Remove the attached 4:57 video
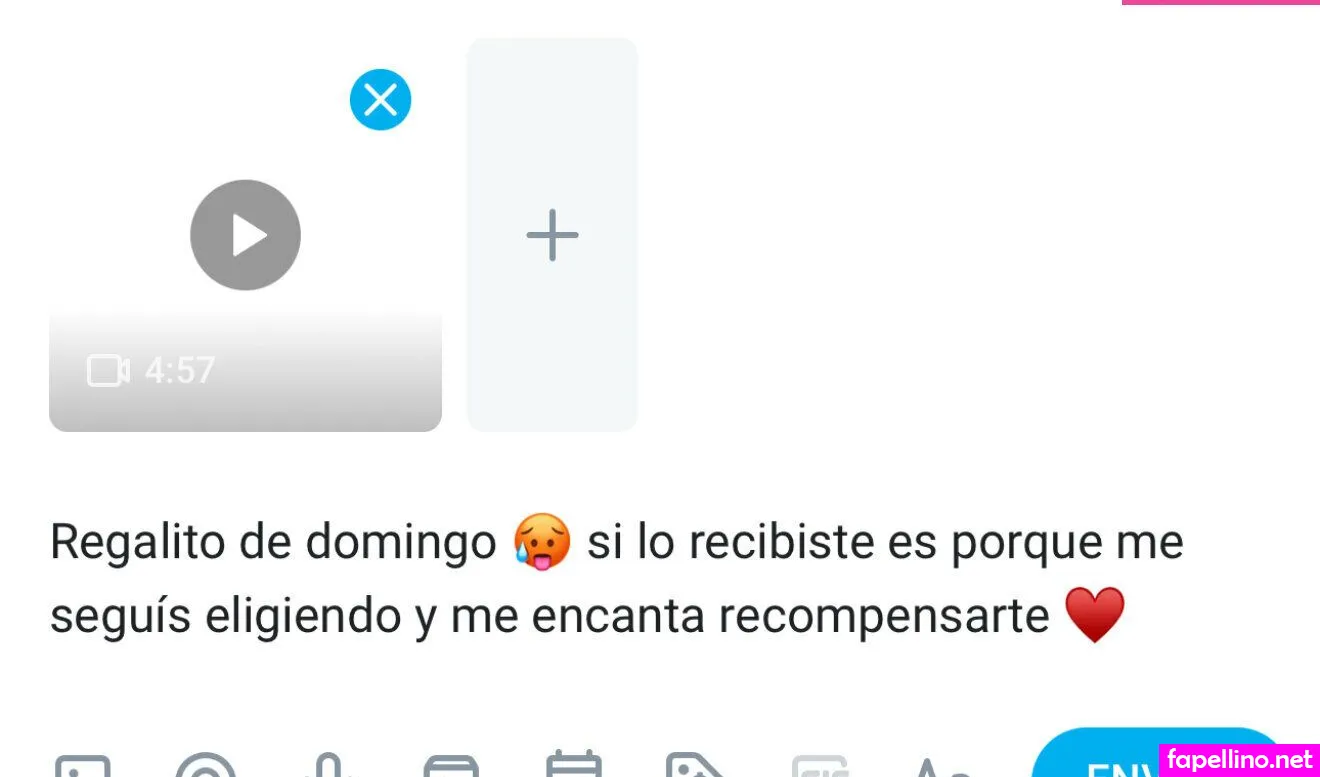 [x=380, y=100]
